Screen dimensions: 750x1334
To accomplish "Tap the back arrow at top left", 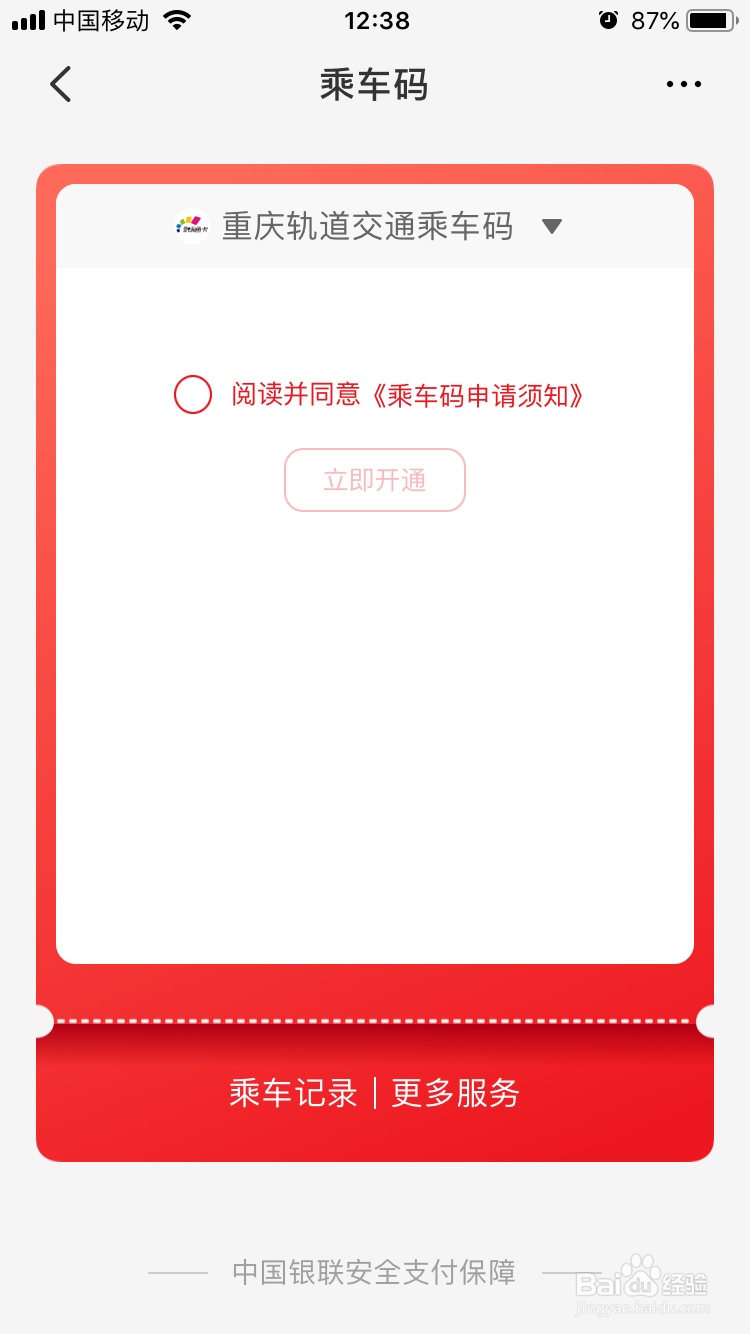I will point(60,84).
